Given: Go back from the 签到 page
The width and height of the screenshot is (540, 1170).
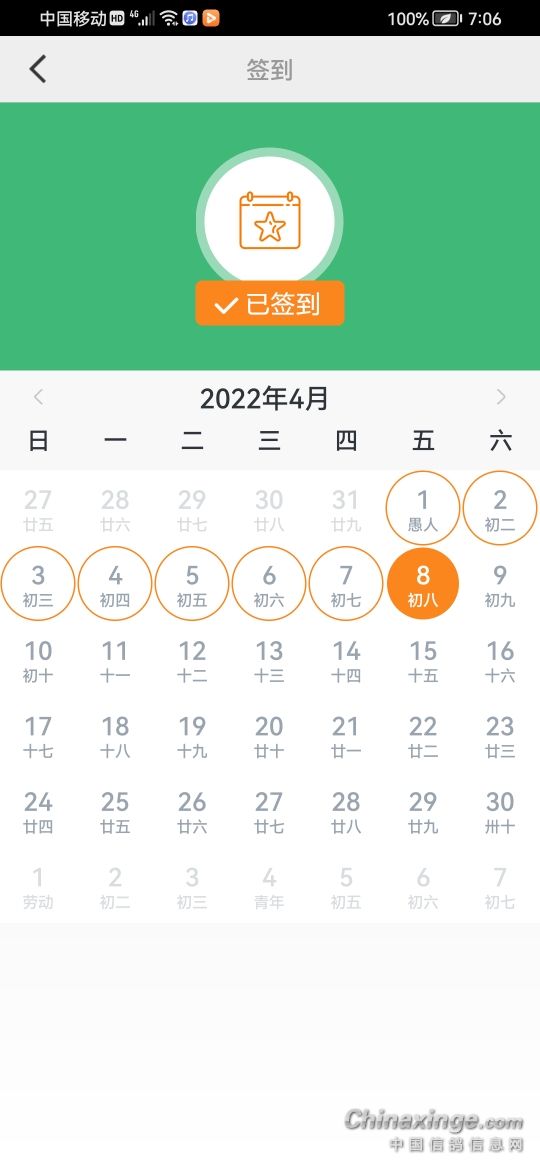Looking at the screenshot, I should click(x=38, y=69).
